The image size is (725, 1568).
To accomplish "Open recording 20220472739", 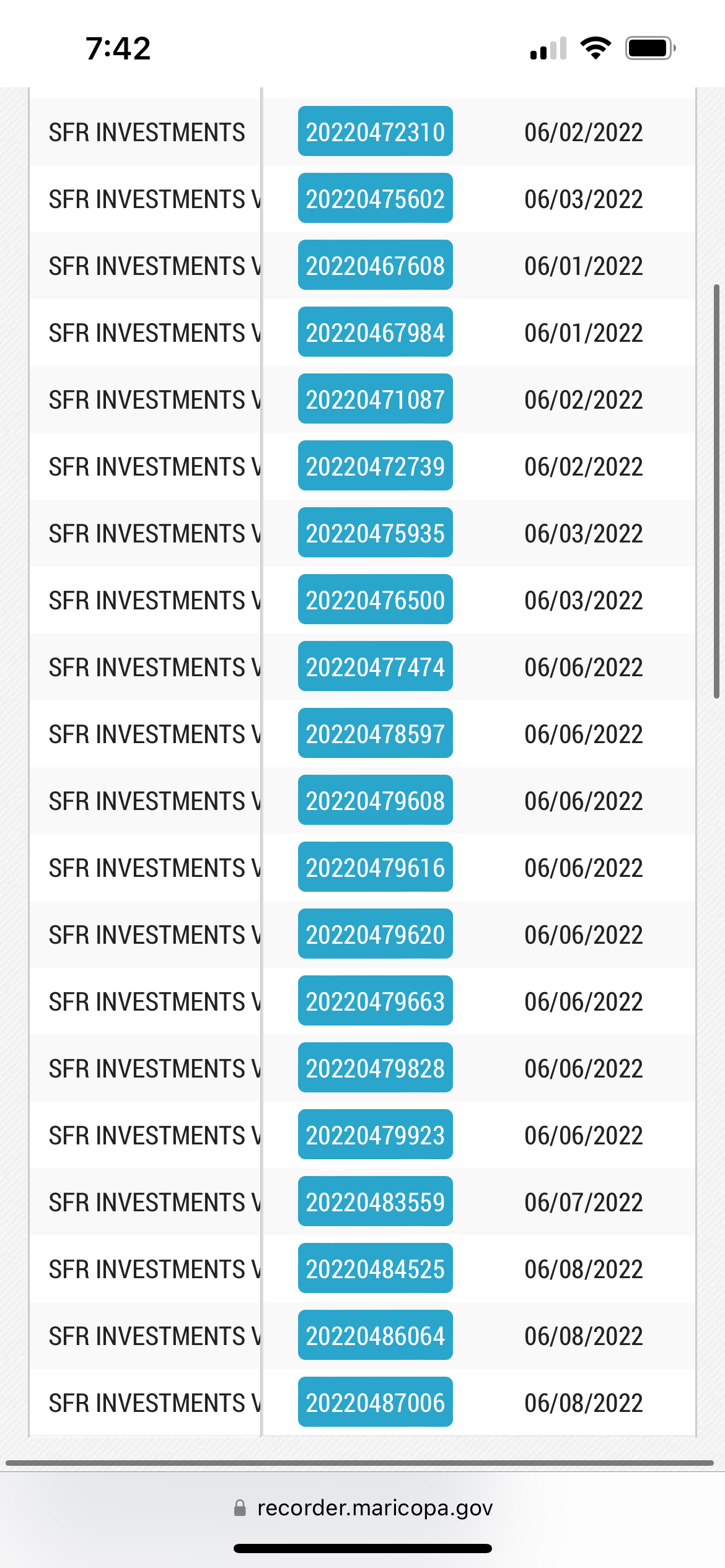I will [375, 466].
